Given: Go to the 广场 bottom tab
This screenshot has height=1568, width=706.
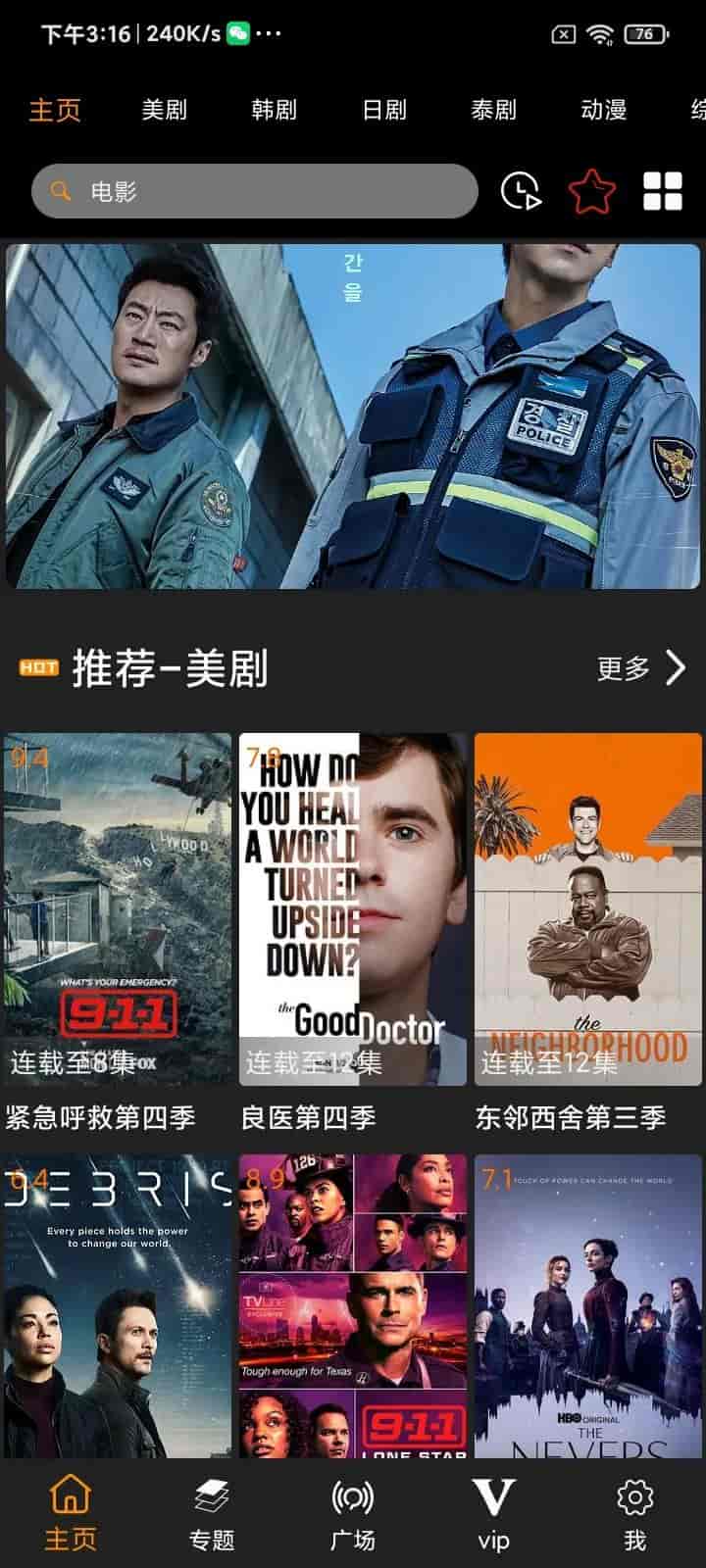Looking at the screenshot, I should pos(353,1514).
